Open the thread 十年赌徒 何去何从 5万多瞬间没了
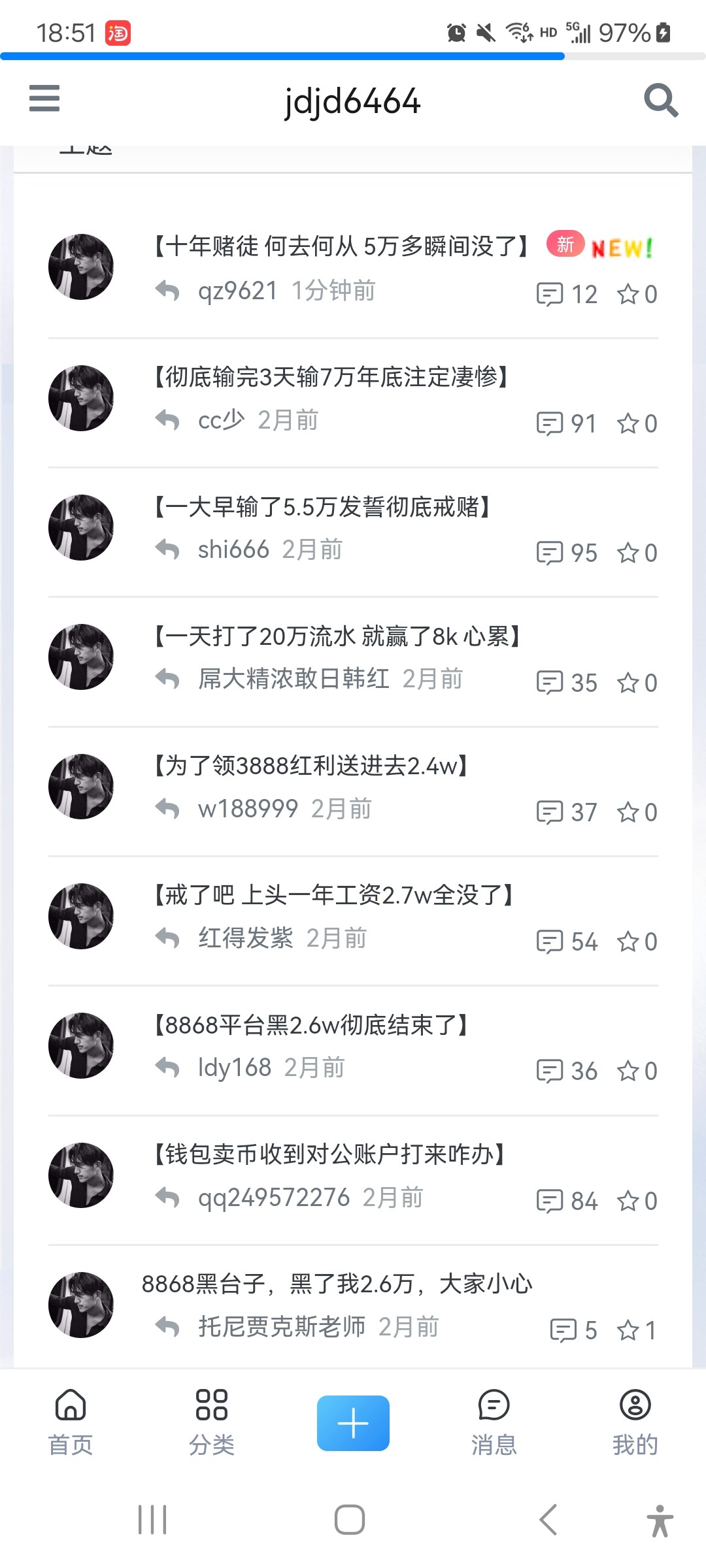 (x=341, y=247)
